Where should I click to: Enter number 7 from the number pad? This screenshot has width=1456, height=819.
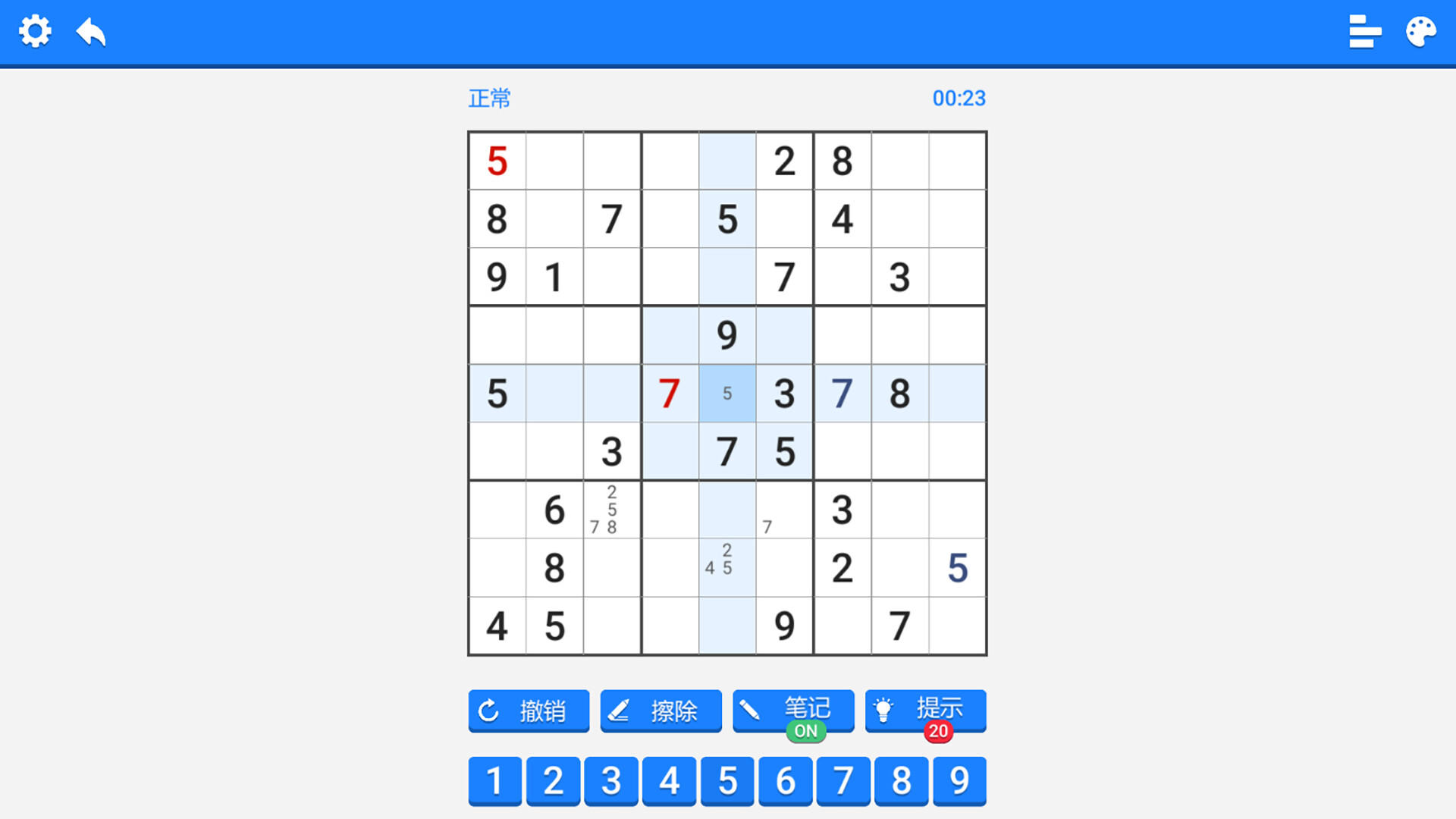pyautogui.click(x=843, y=780)
